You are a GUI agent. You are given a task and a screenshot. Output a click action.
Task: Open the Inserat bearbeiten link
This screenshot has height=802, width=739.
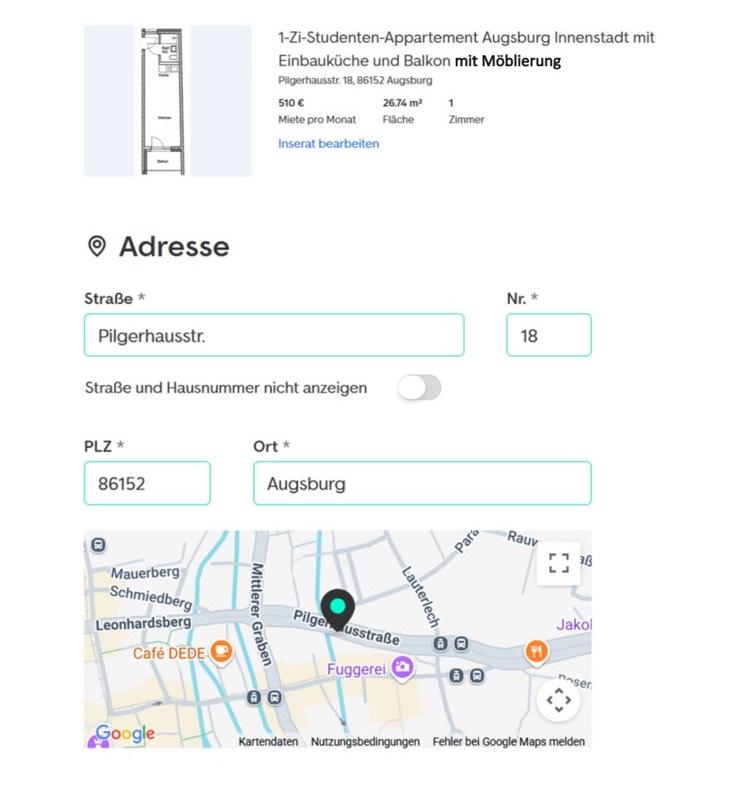328,144
